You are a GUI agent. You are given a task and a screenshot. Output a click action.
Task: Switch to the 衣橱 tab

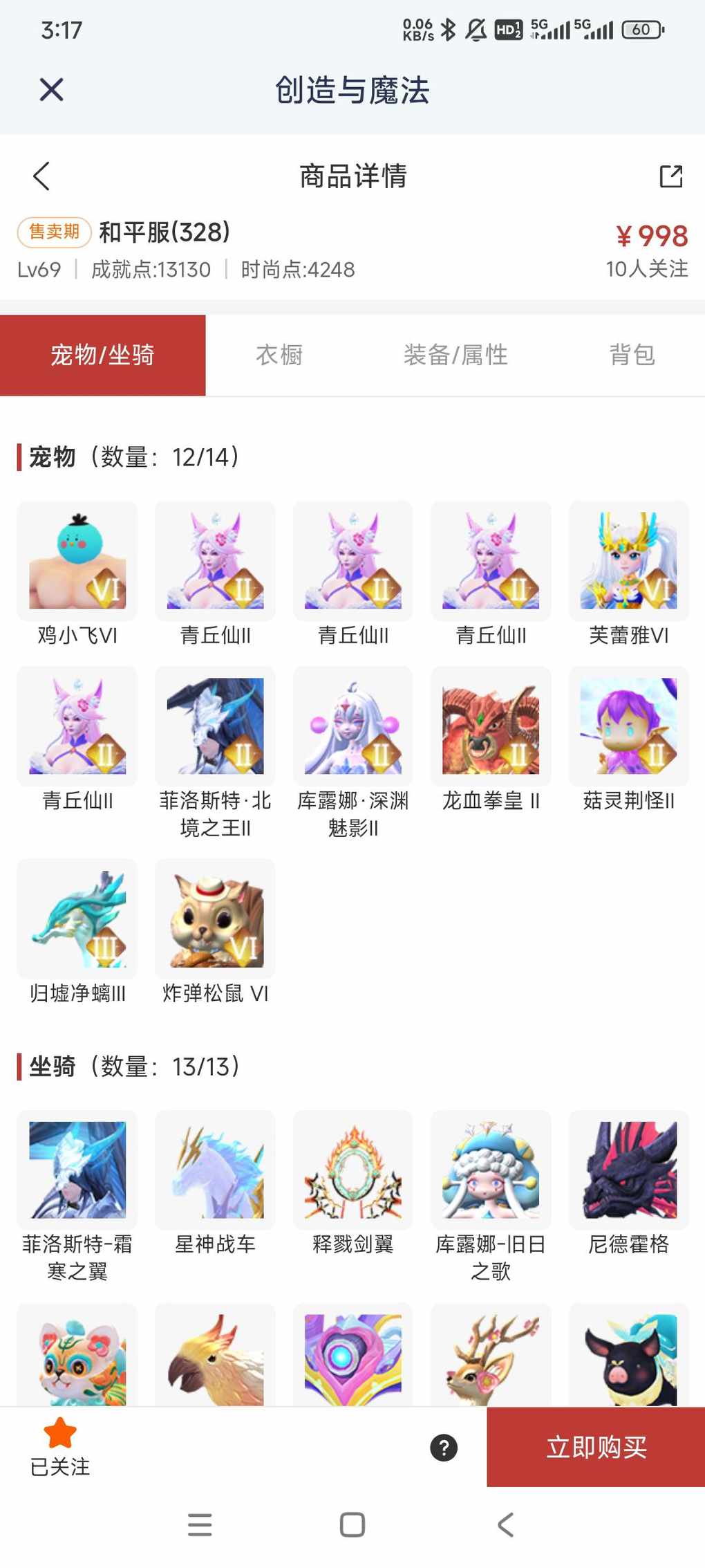[279, 355]
